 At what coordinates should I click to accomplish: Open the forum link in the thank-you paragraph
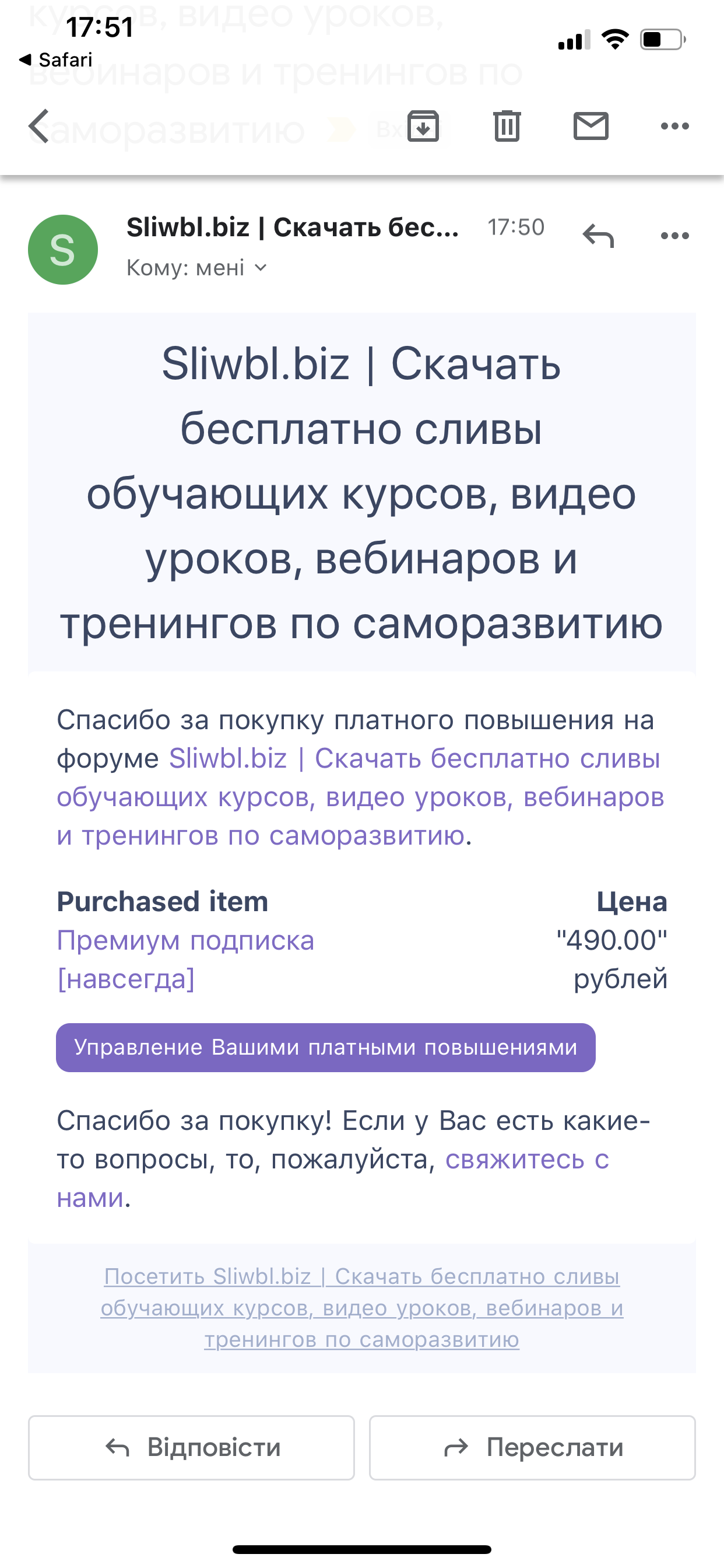tap(360, 797)
